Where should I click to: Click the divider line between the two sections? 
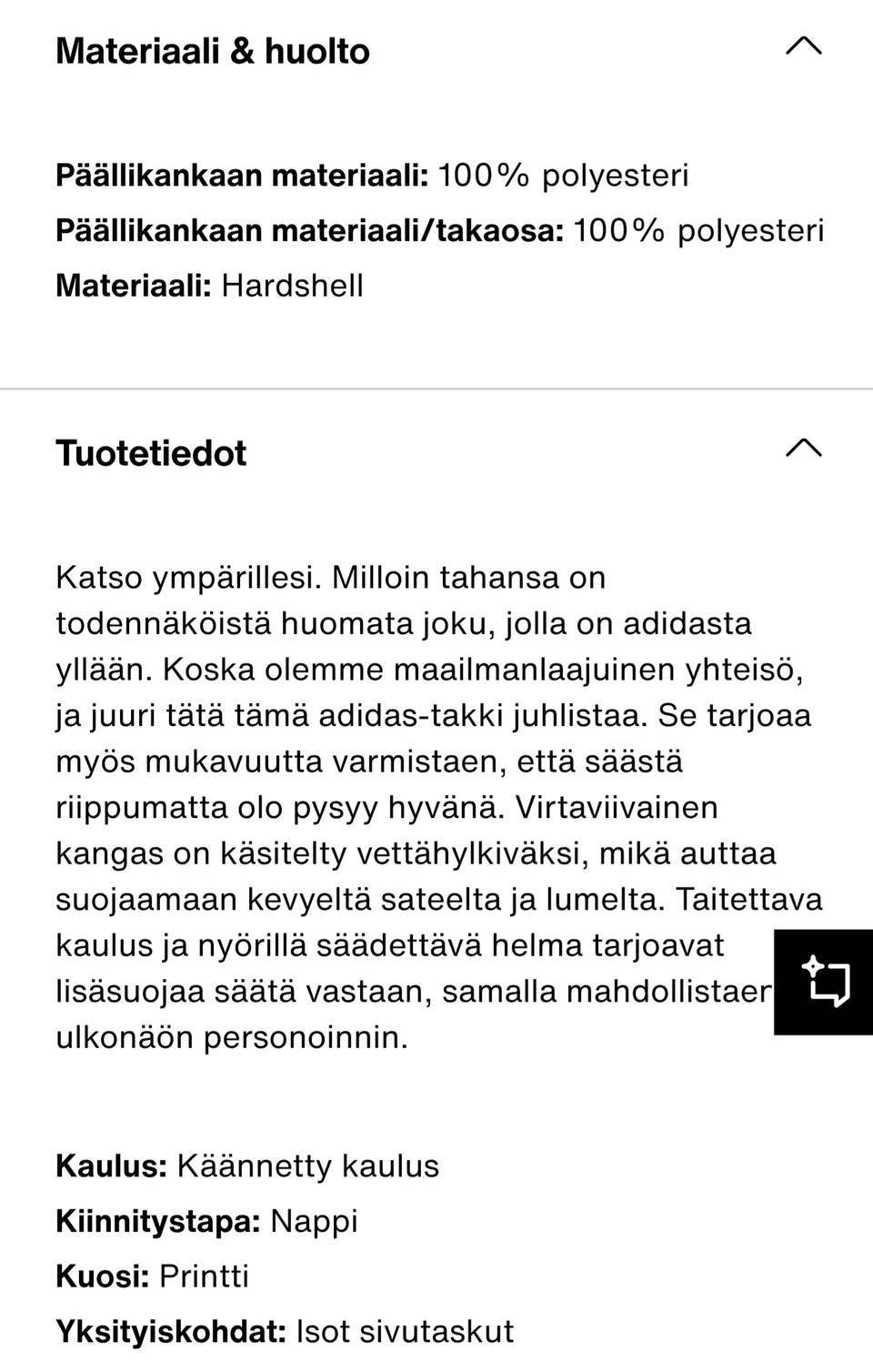tap(436, 388)
